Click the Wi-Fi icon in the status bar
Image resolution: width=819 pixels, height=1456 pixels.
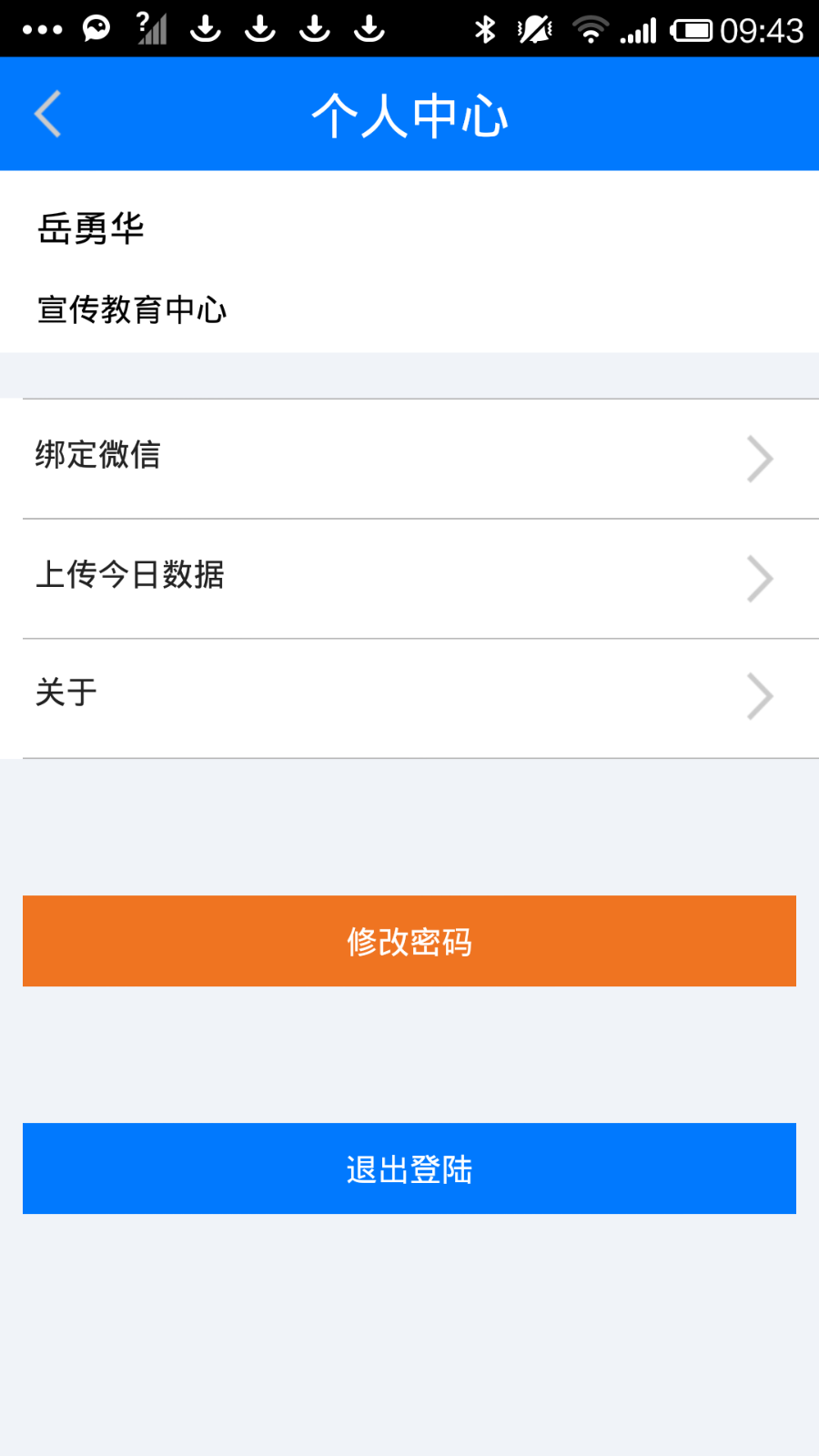click(590, 28)
